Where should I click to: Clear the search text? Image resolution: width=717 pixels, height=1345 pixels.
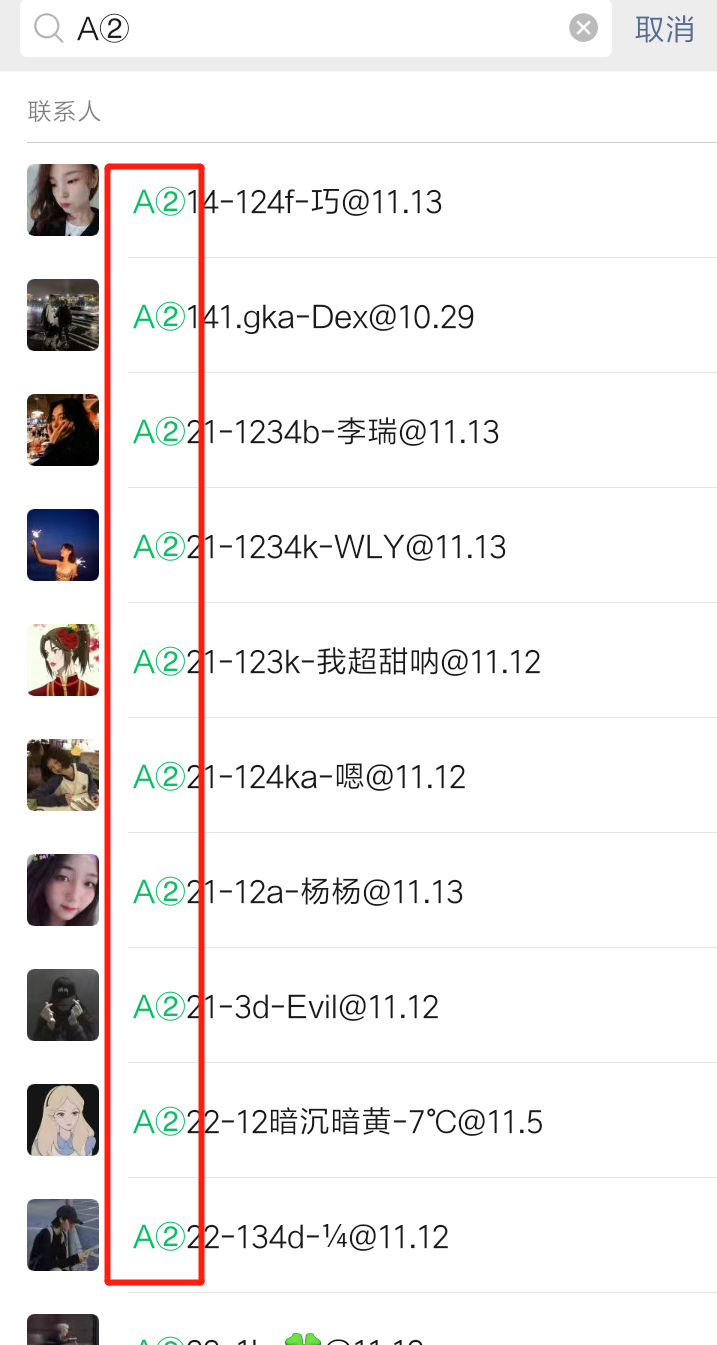click(583, 28)
